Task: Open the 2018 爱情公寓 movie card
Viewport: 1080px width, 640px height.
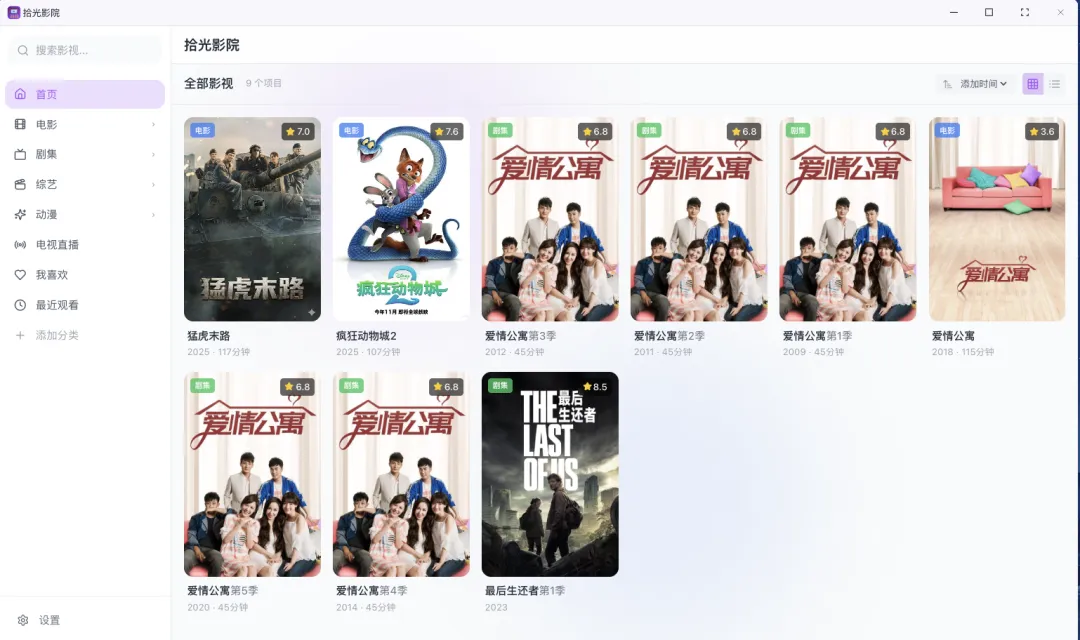Action: (997, 219)
